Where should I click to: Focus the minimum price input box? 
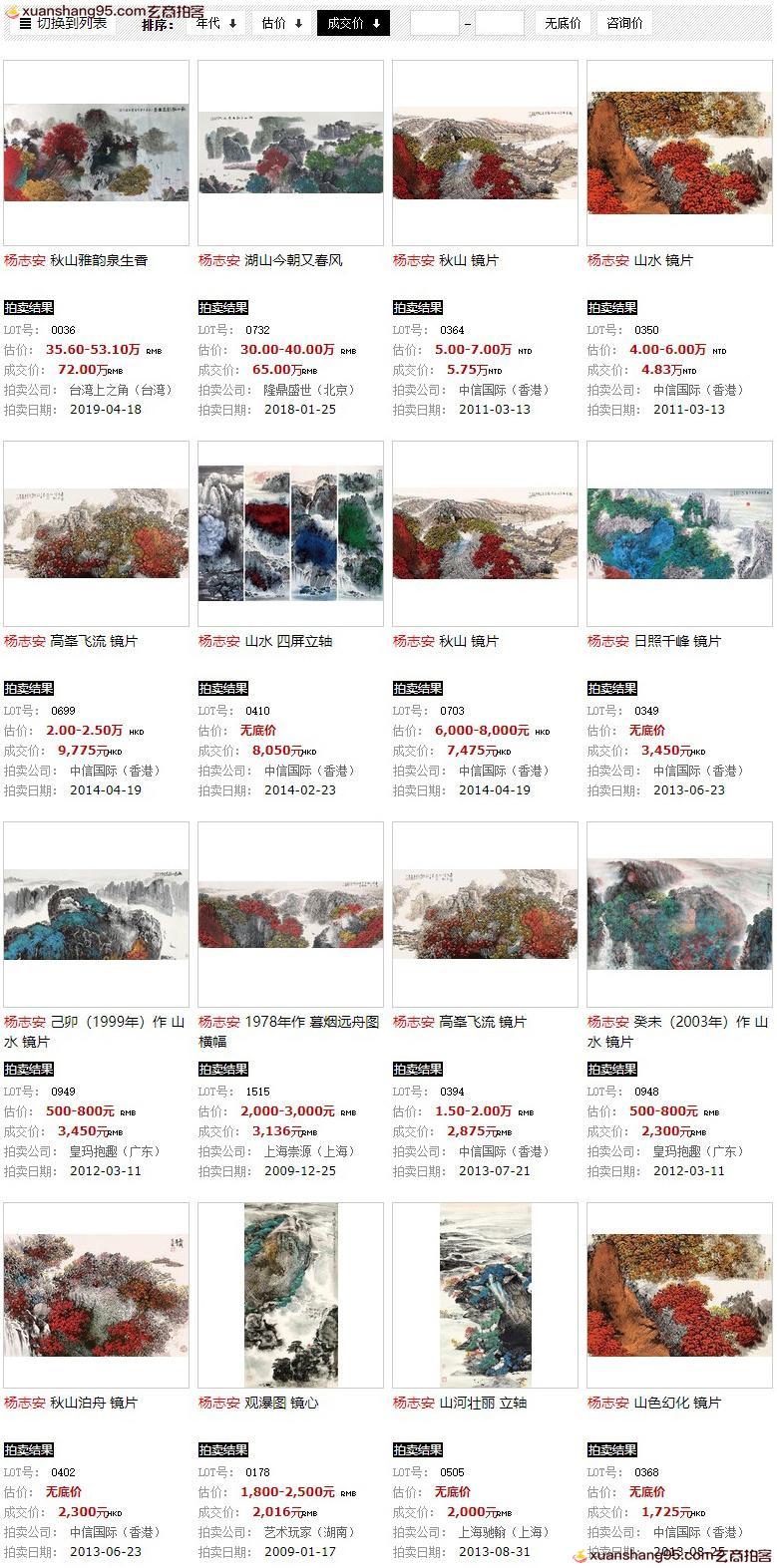[x=434, y=23]
